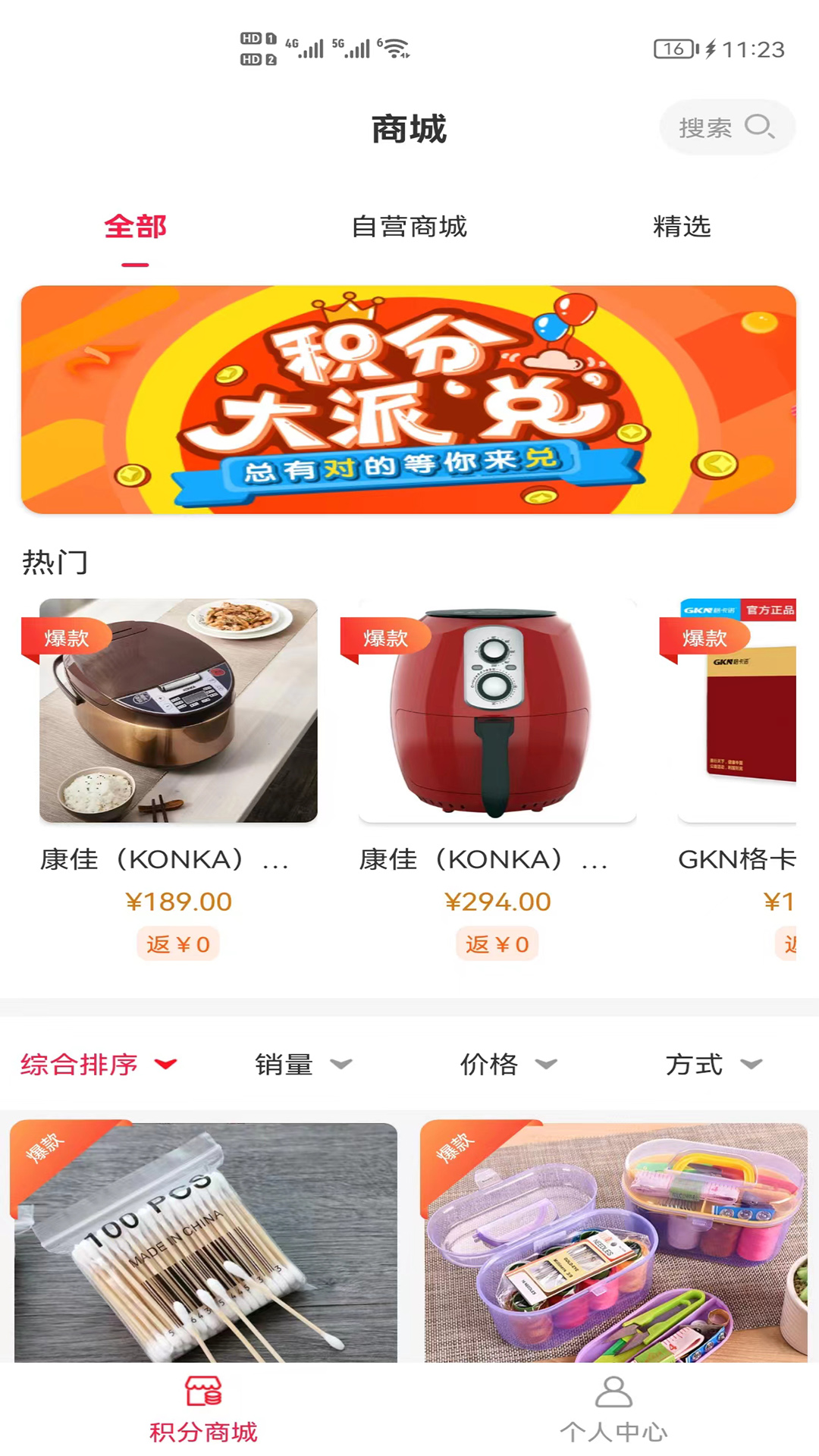The height and width of the screenshot is (1456, 819).
Task: Sort products by 价格
Action: (x=507, y=1065)
